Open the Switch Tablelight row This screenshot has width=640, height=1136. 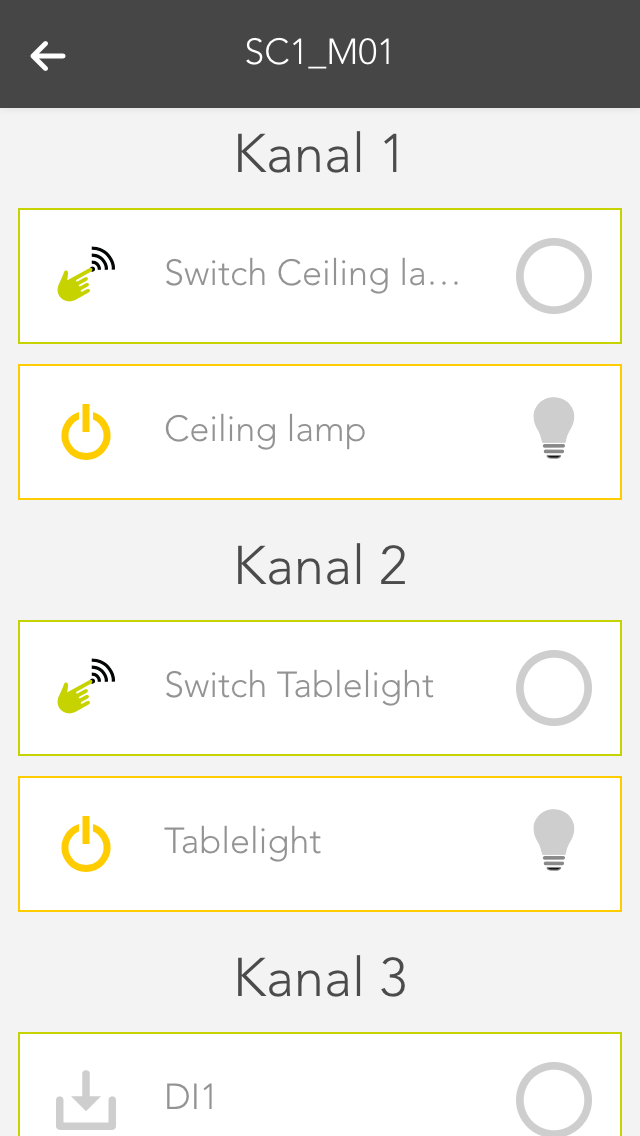pyautogui.click(x=300, y=687)
